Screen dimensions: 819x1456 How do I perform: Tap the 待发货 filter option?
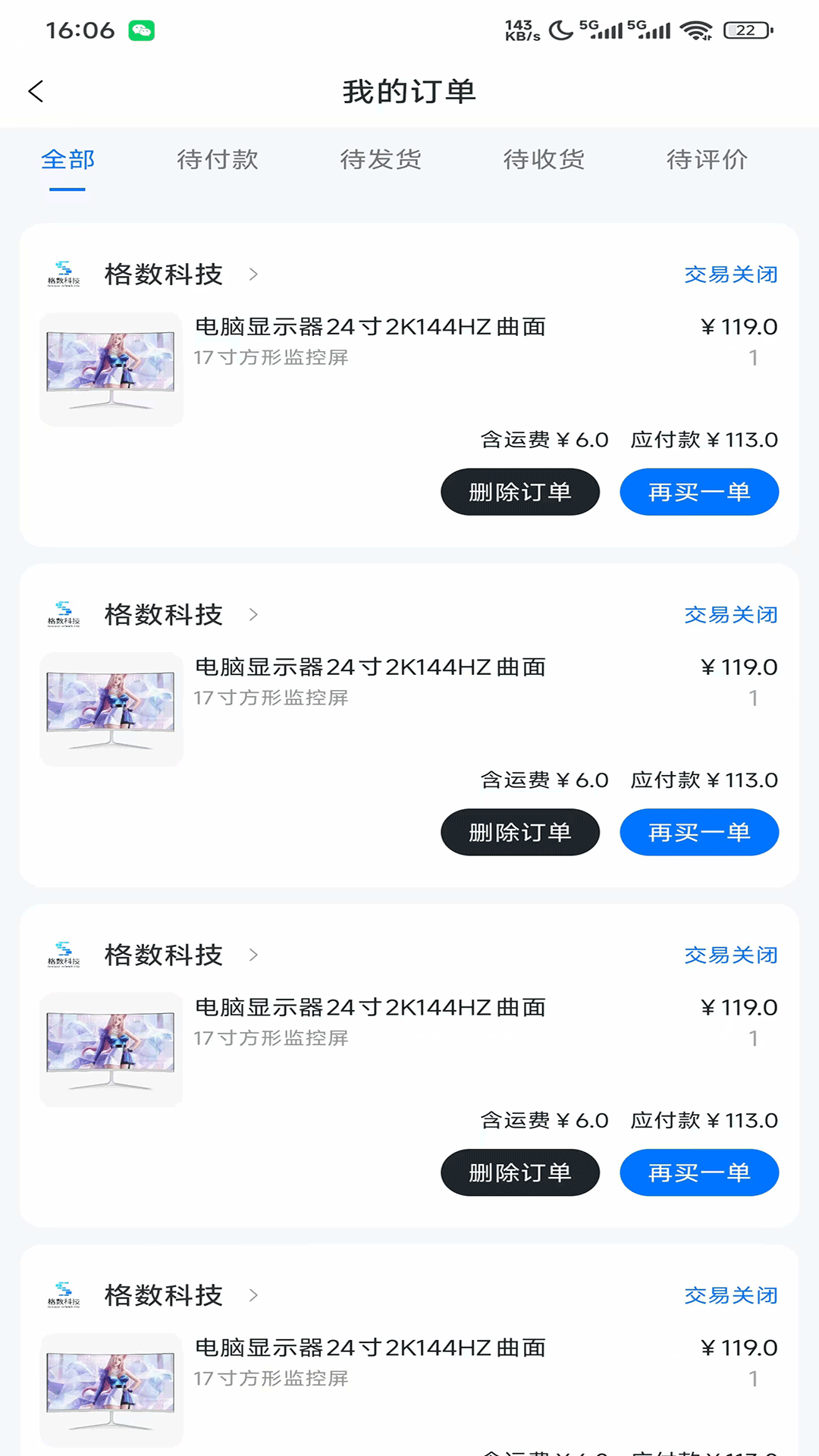381,160
